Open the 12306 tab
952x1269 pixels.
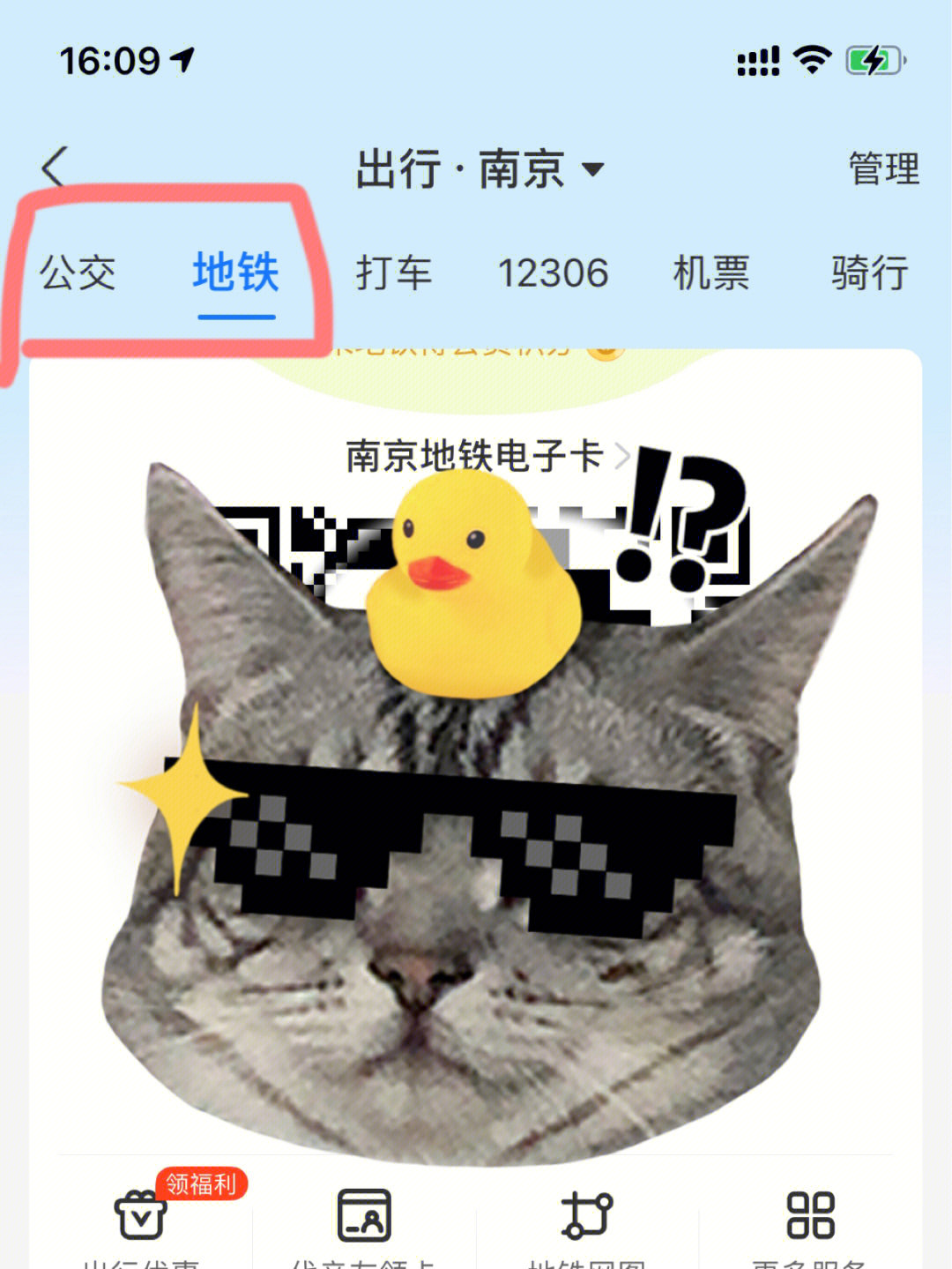pyautogui.click(x=553, y=272)
